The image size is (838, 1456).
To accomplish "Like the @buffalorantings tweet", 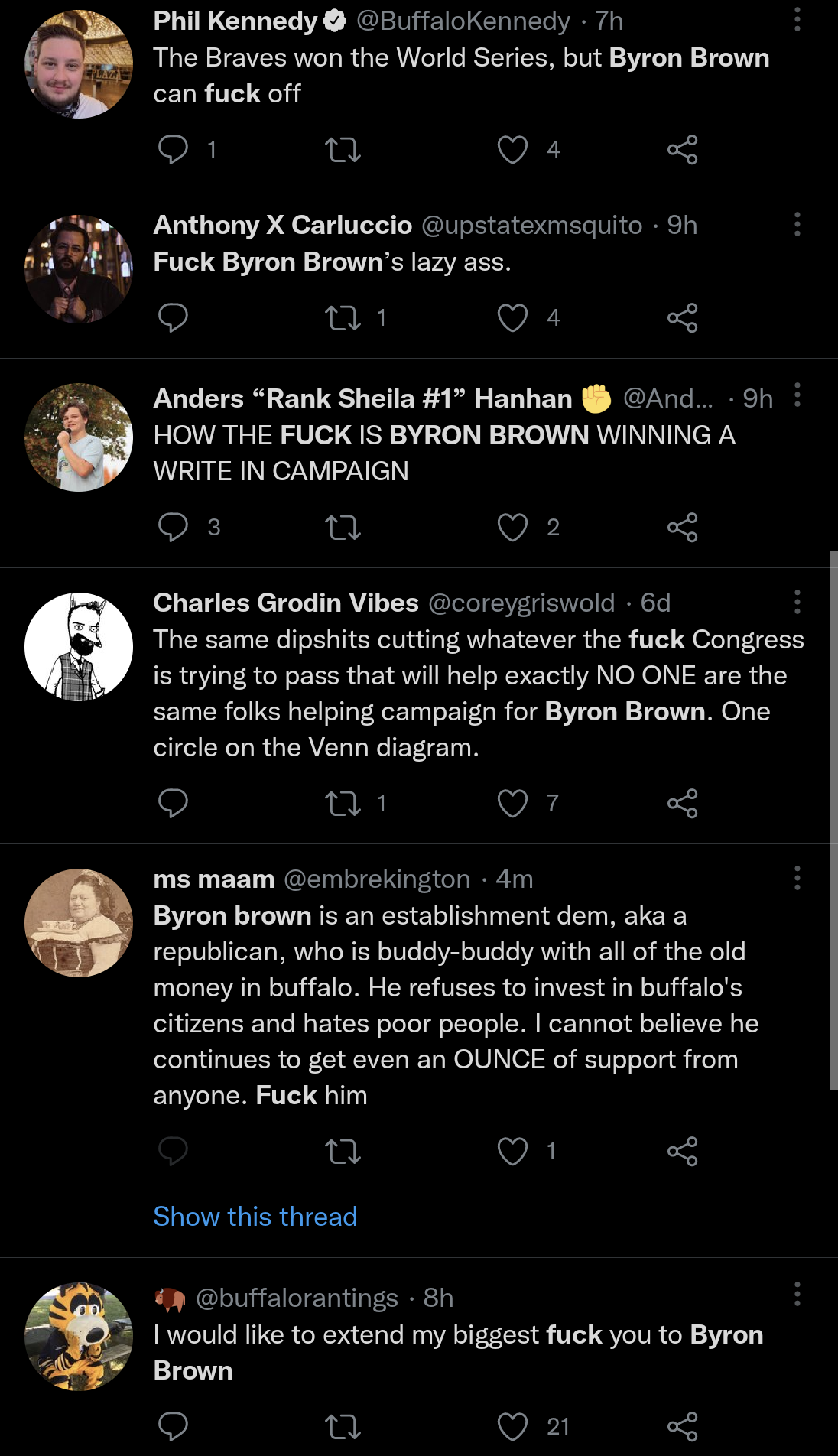I will [x=512, y=1427].
